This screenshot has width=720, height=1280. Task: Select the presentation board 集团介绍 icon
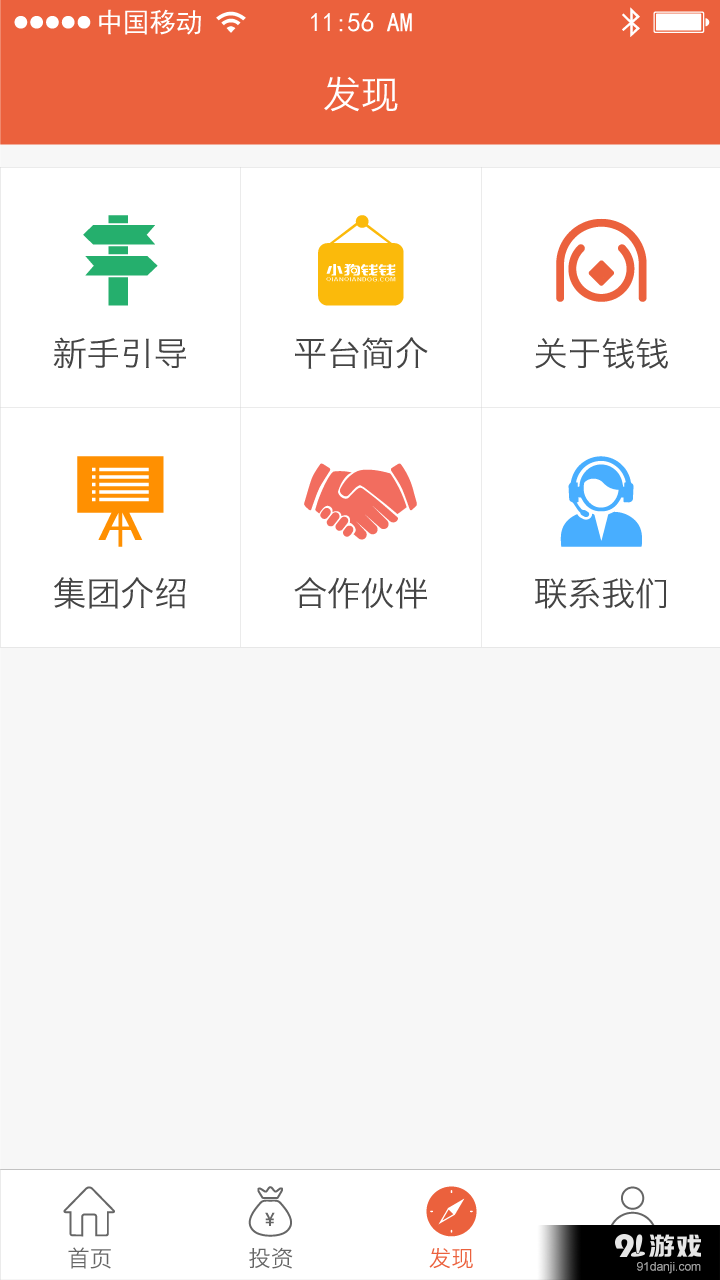(x=120, y=500)
